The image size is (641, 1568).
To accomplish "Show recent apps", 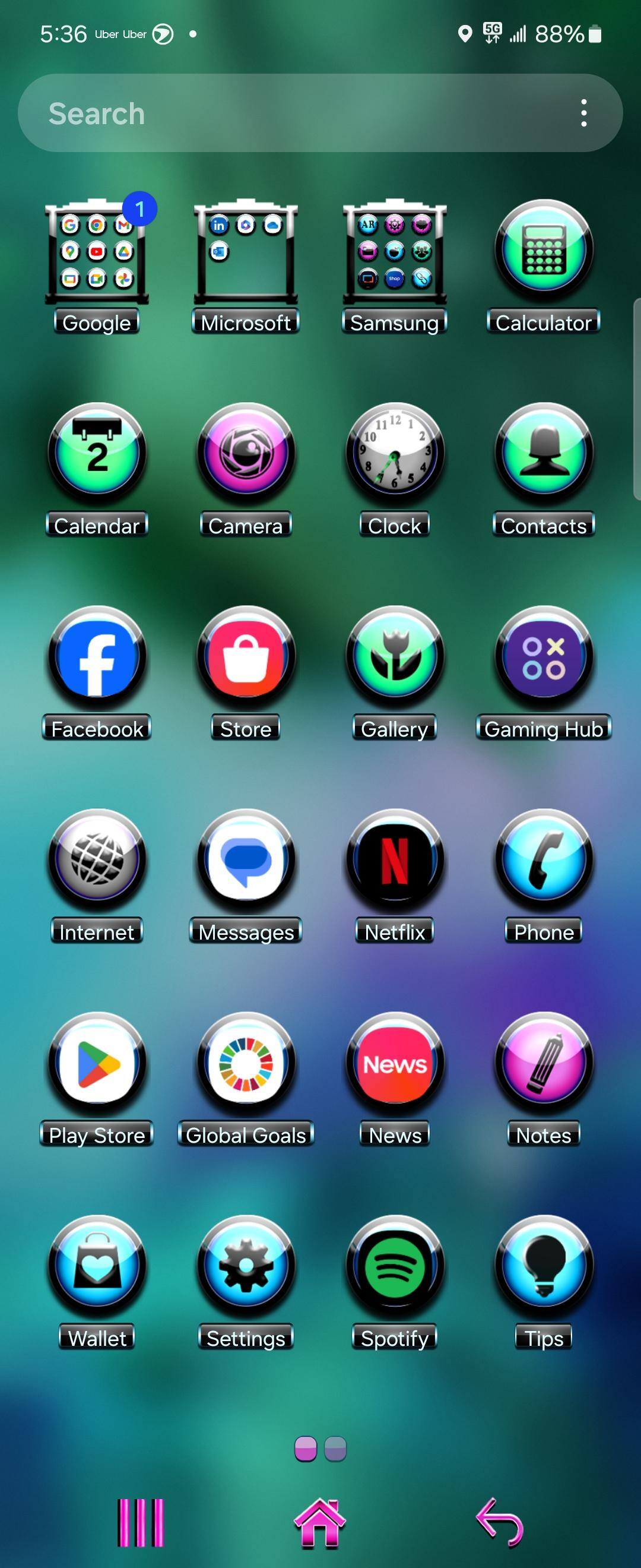I will [141, 1523].
